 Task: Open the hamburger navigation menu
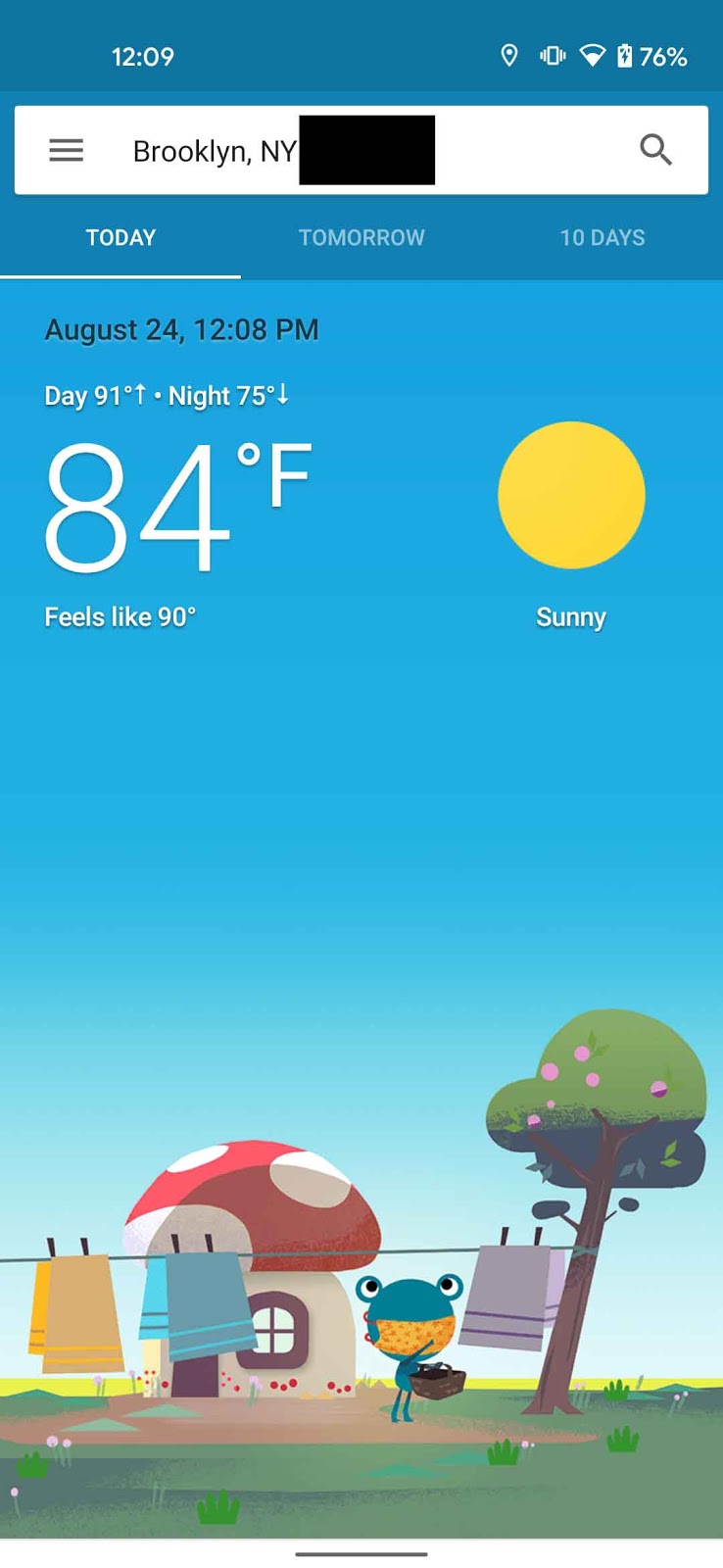[x=67, y=150]
